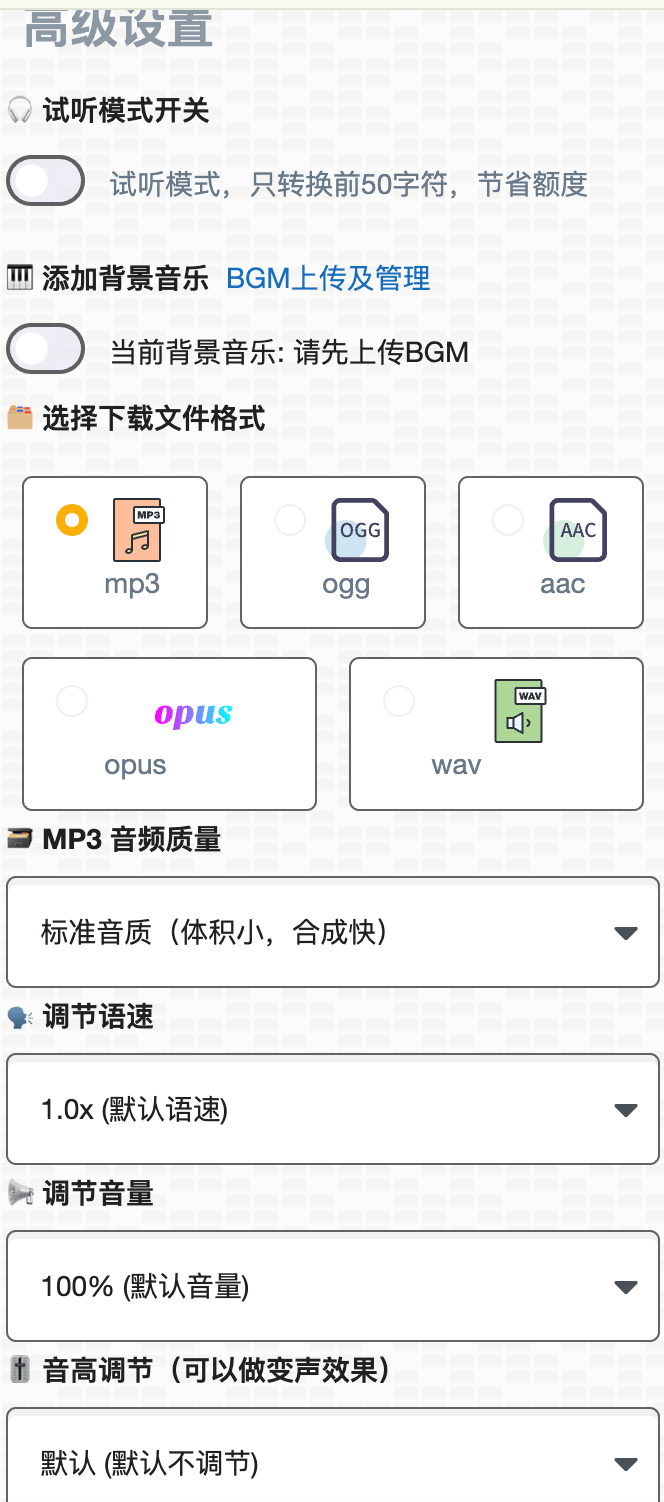Open the 调节音量 volume dropdown
The width and height of the screenshot is (664, 1502).
332,1286
